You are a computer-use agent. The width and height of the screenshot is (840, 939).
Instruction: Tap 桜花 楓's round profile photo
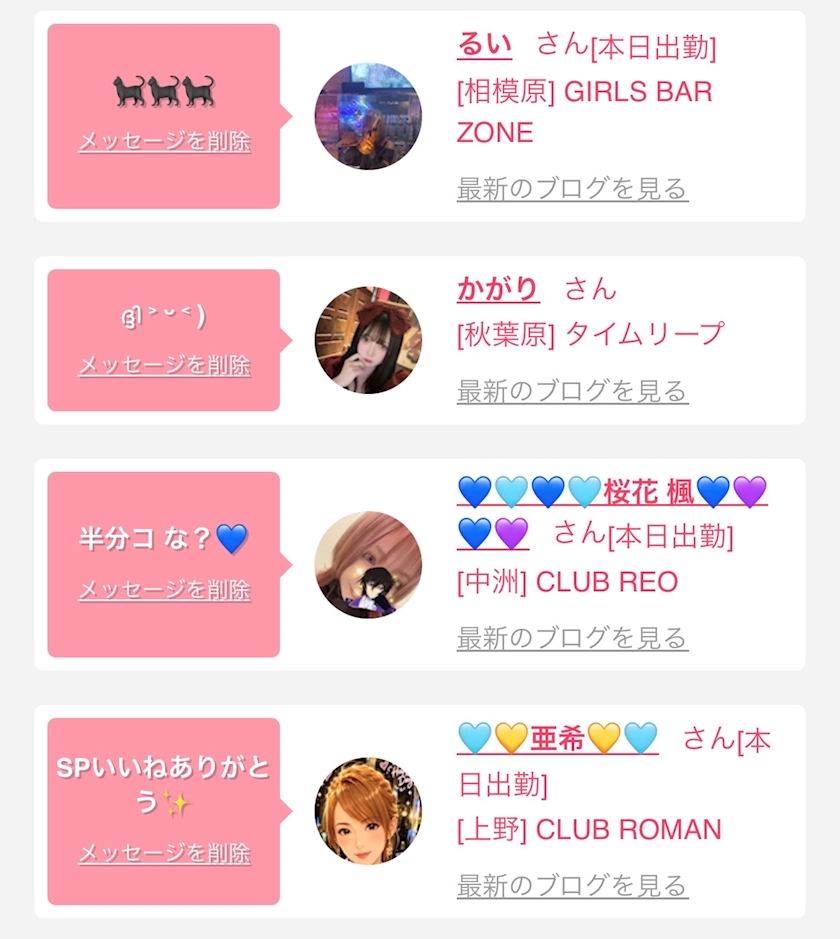368,565
